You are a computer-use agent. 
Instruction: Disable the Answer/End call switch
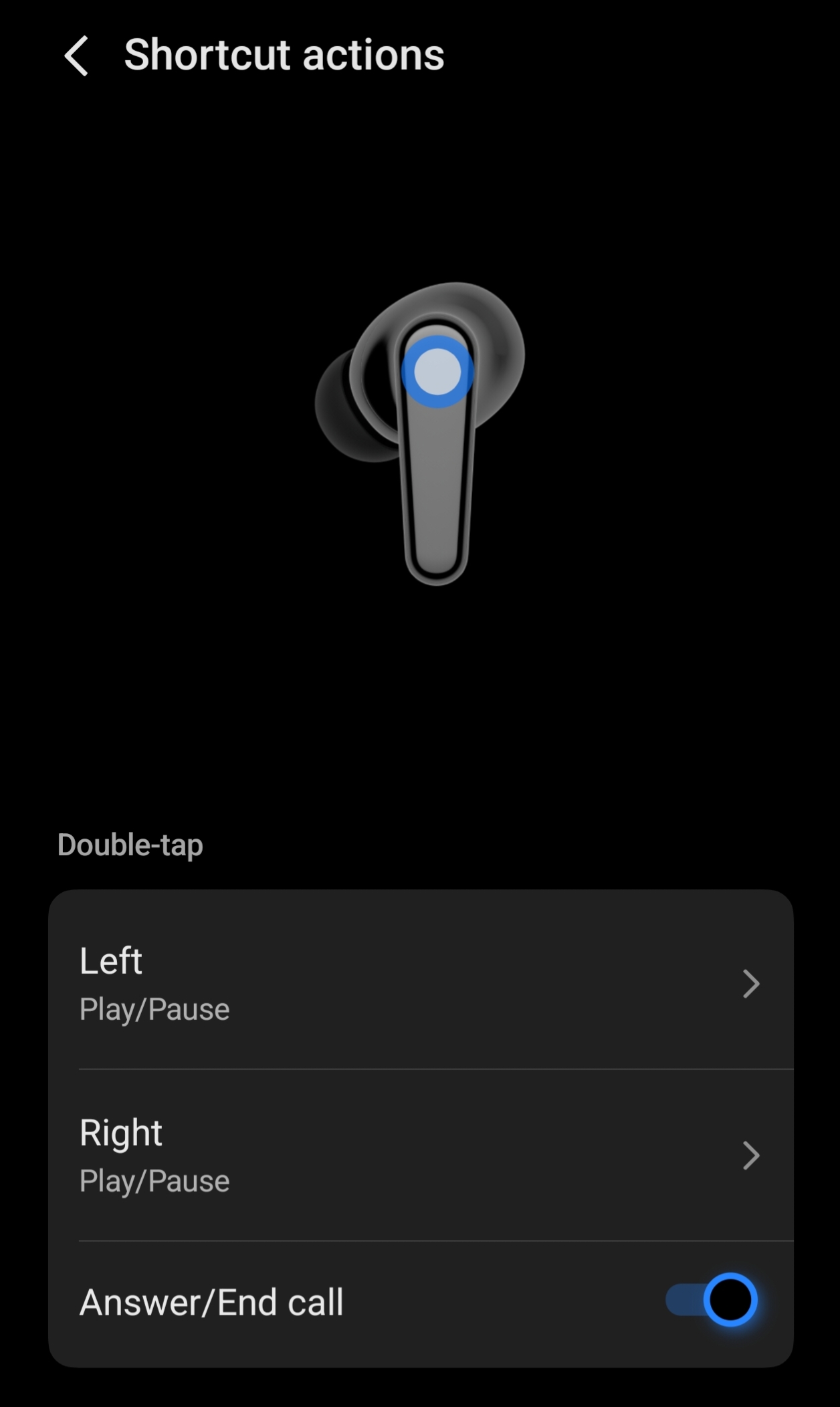[x=712, y=1299]
